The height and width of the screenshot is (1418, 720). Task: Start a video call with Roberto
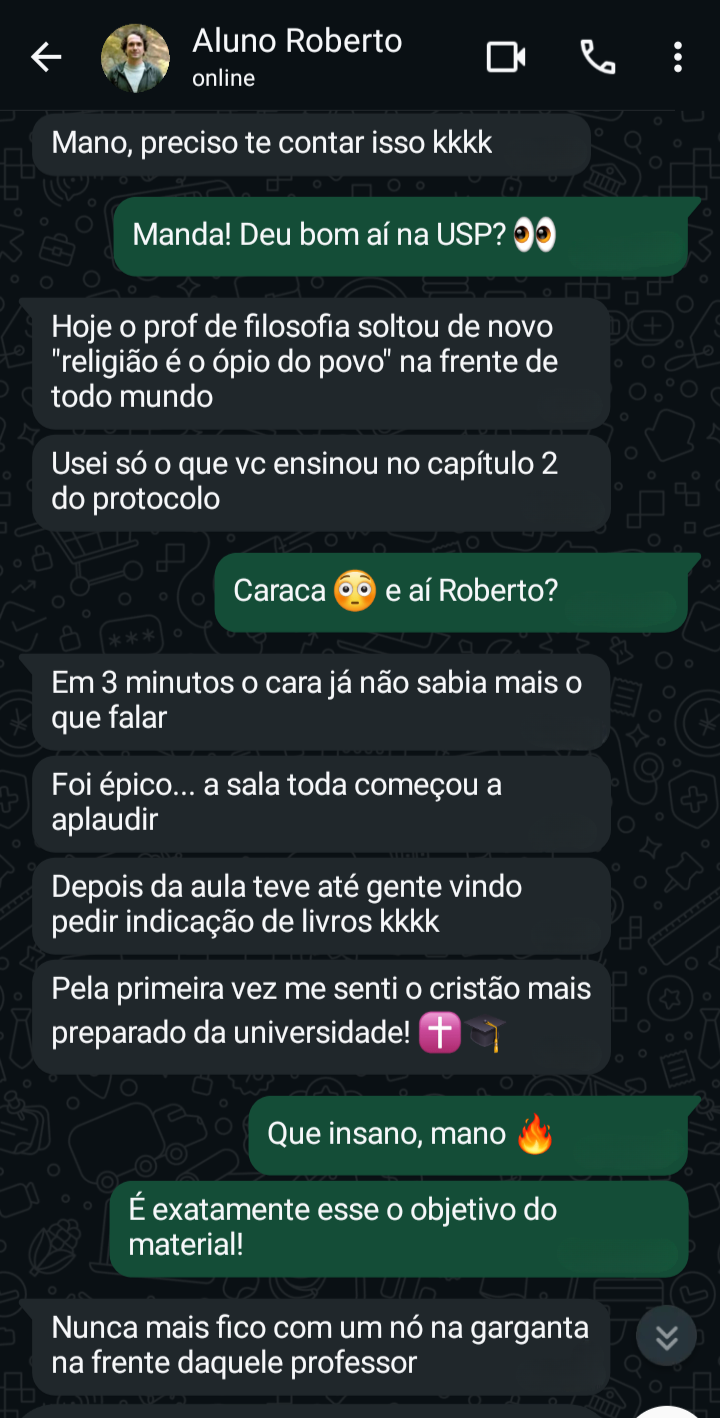(506, 58)
